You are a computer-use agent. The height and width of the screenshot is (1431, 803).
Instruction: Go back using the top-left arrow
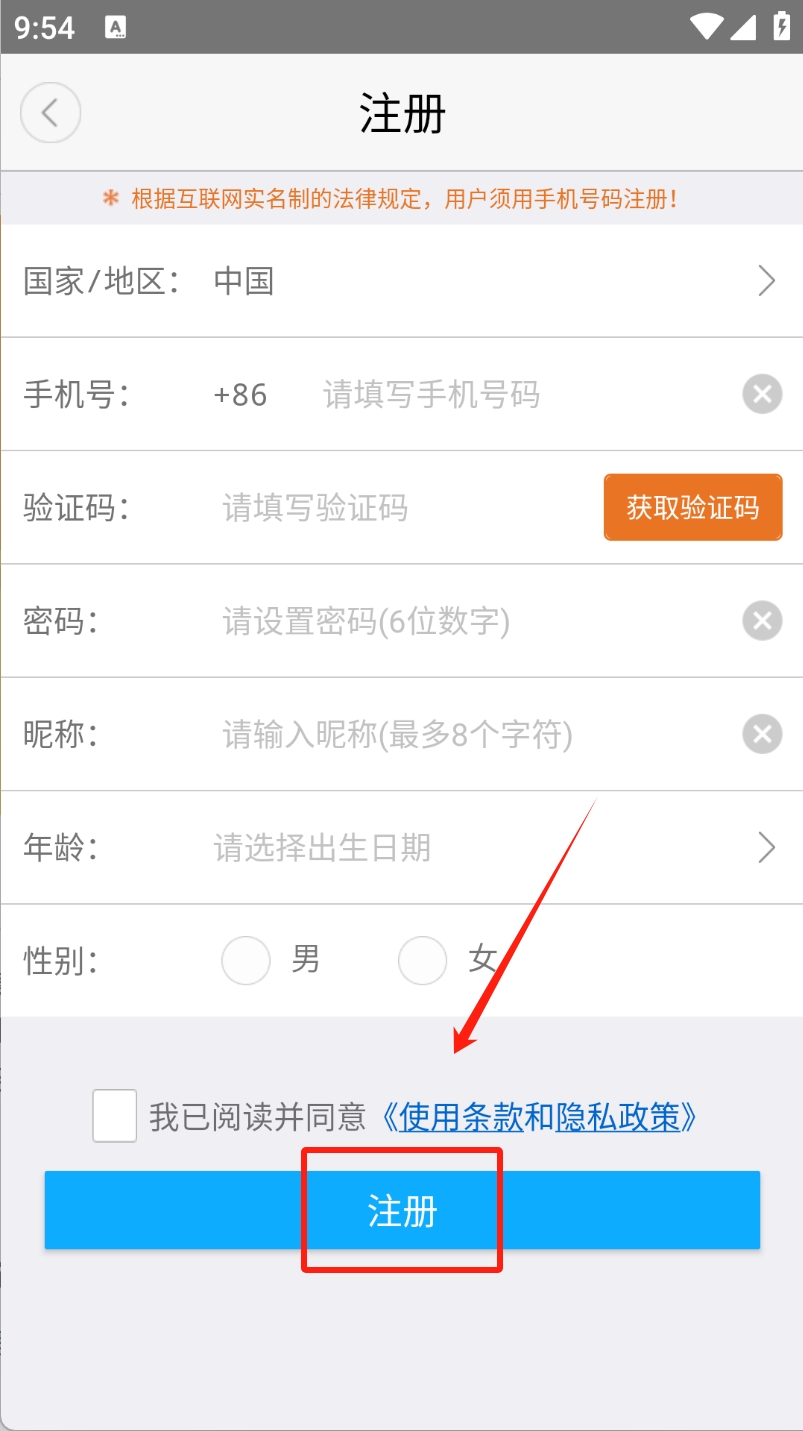(x=50, y=112)
